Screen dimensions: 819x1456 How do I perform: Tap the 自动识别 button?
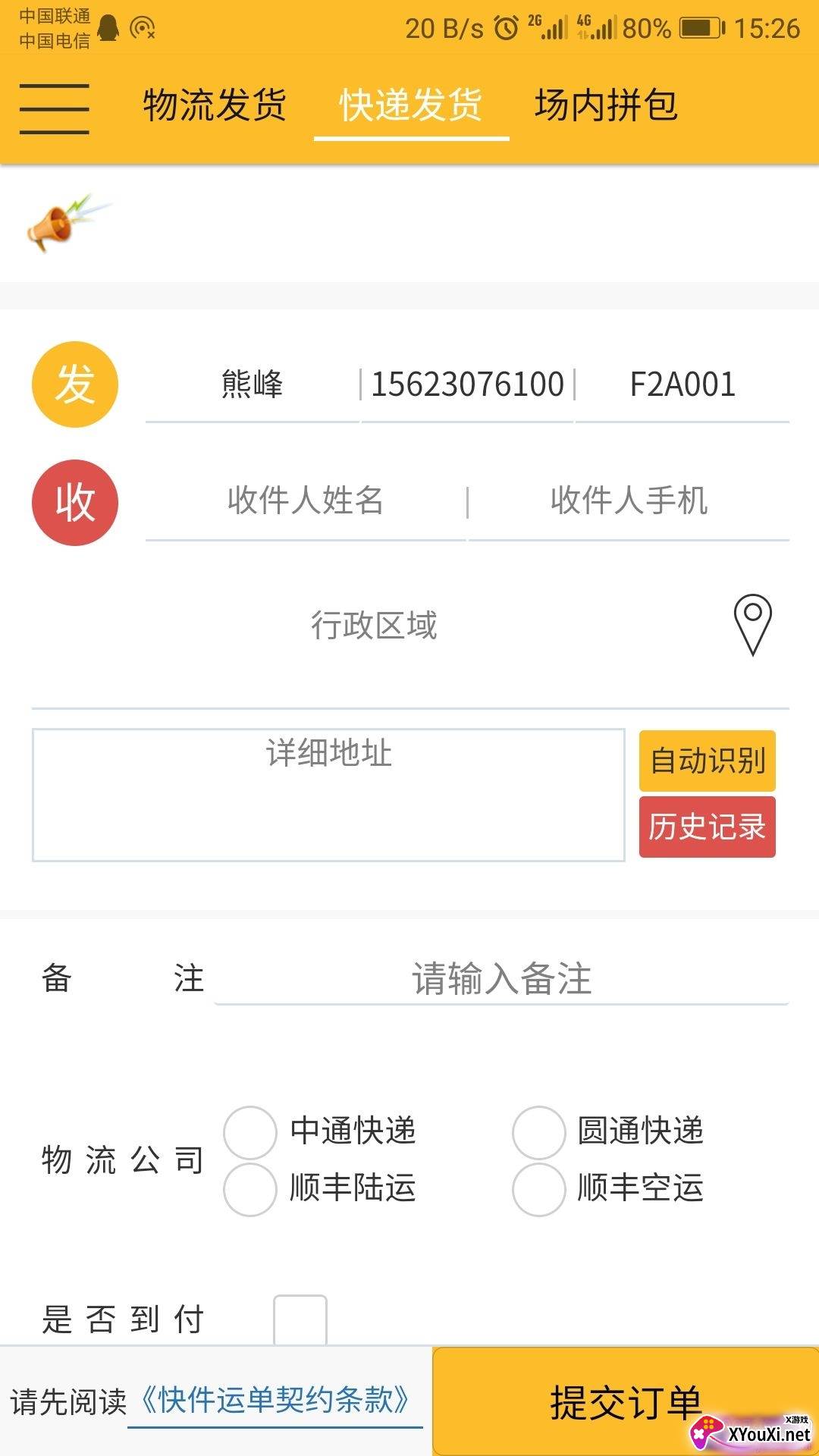click(707, 761)
